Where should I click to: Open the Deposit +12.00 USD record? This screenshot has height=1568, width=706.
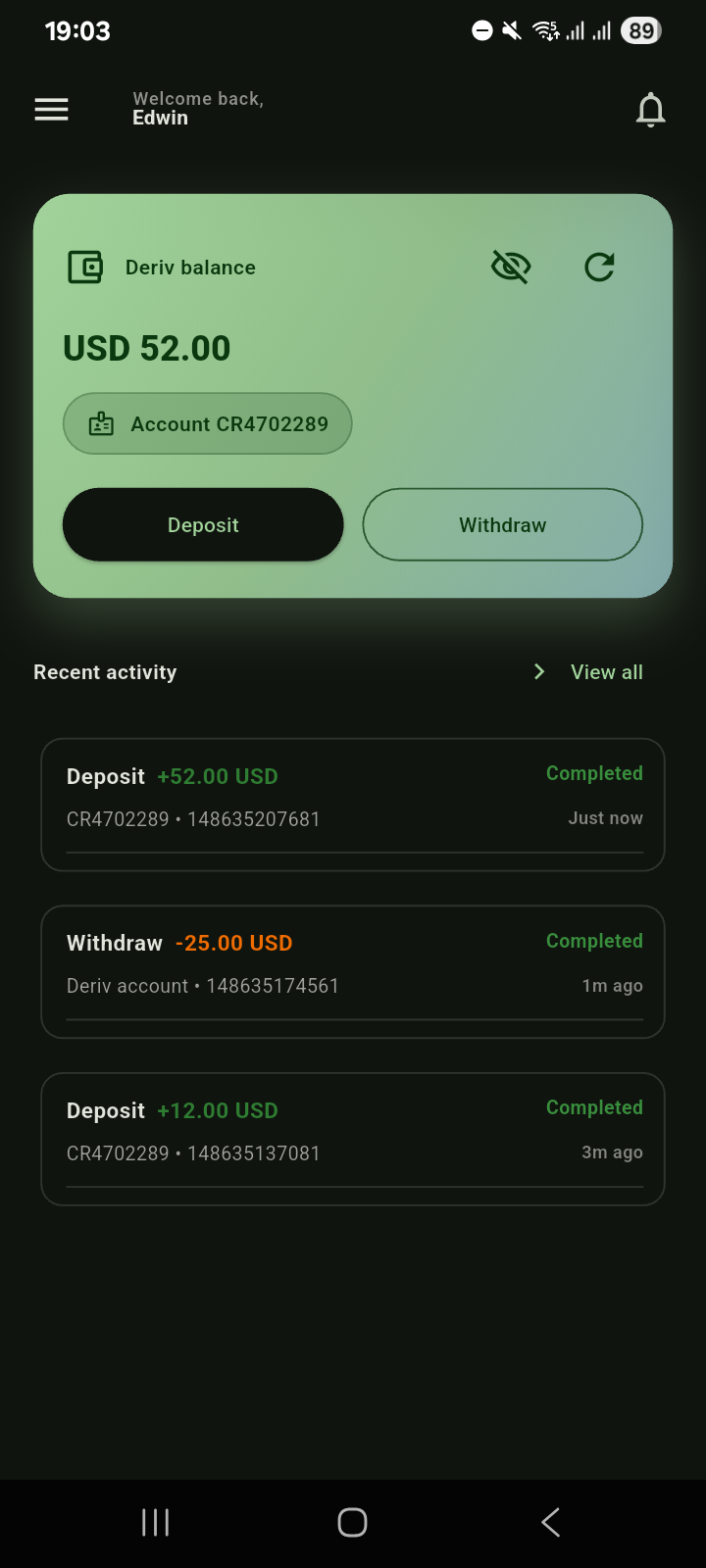click(353, 1139)
